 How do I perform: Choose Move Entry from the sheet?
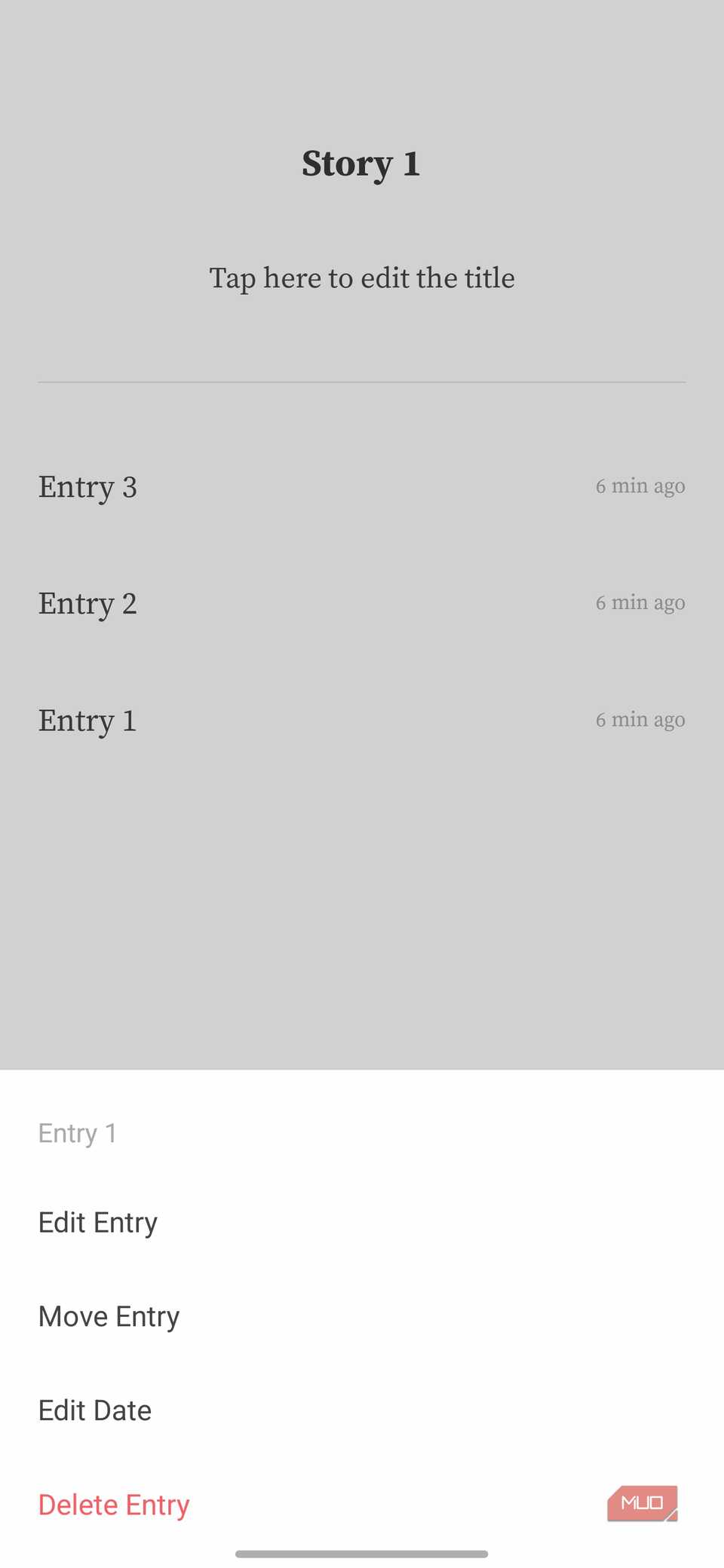point(109,1317)
